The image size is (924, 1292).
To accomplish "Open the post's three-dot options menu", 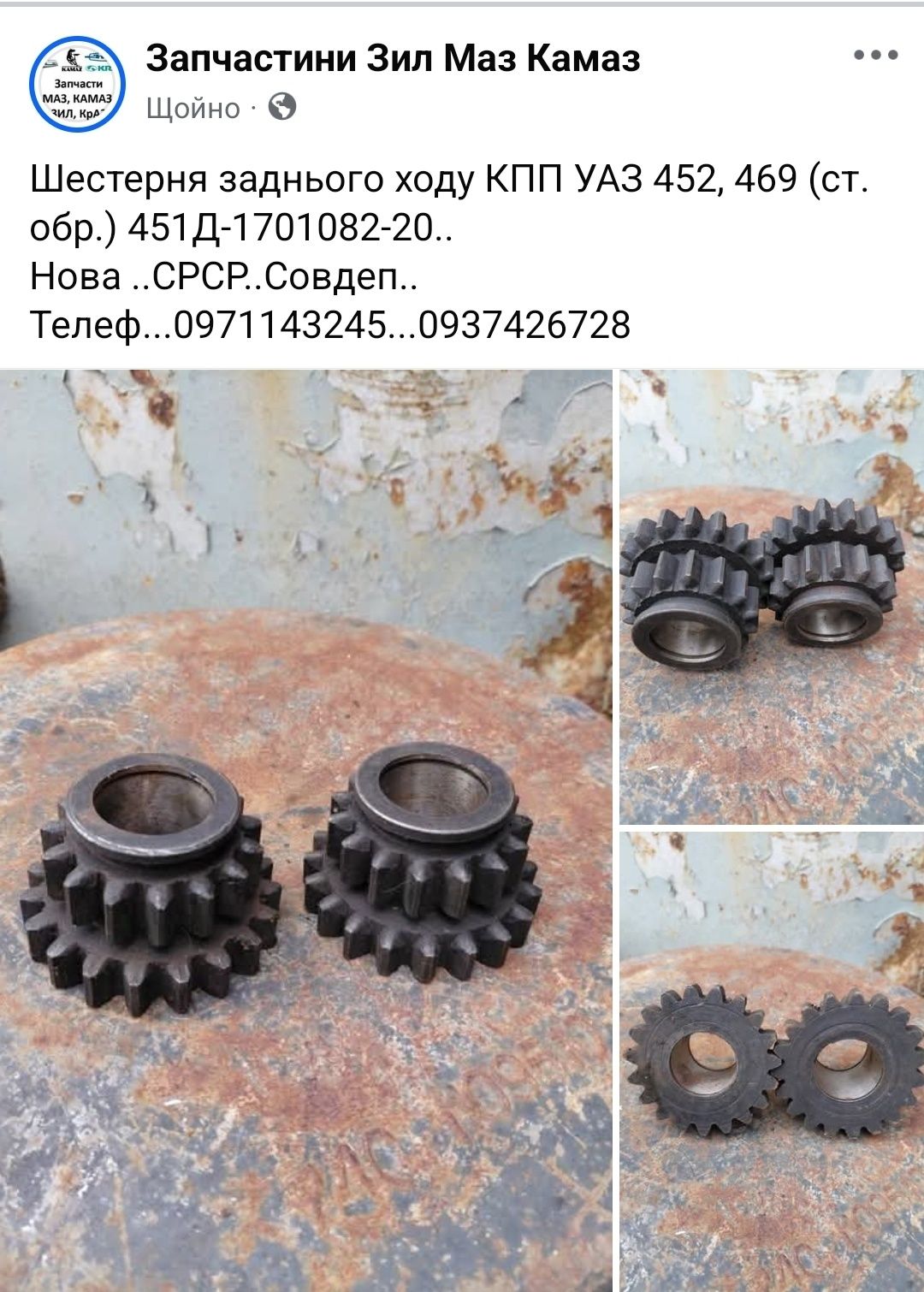I will click(x=875, y=56).
